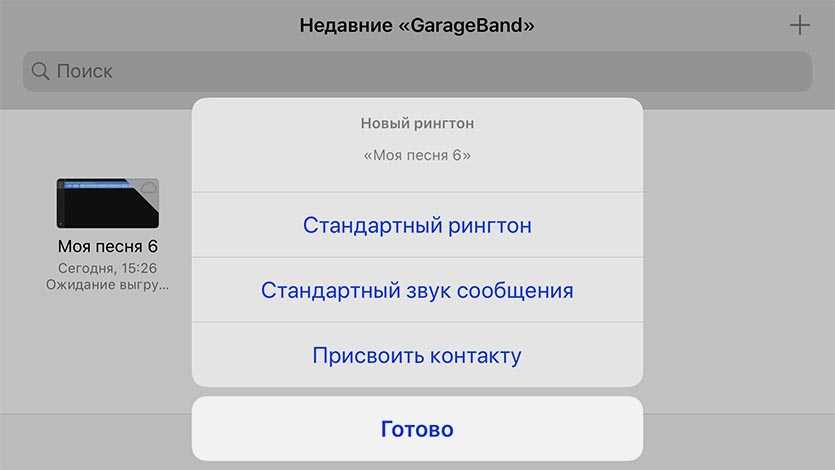
Task: Open the «Моя песня 6» project
Action: click(x=107, y=204)
